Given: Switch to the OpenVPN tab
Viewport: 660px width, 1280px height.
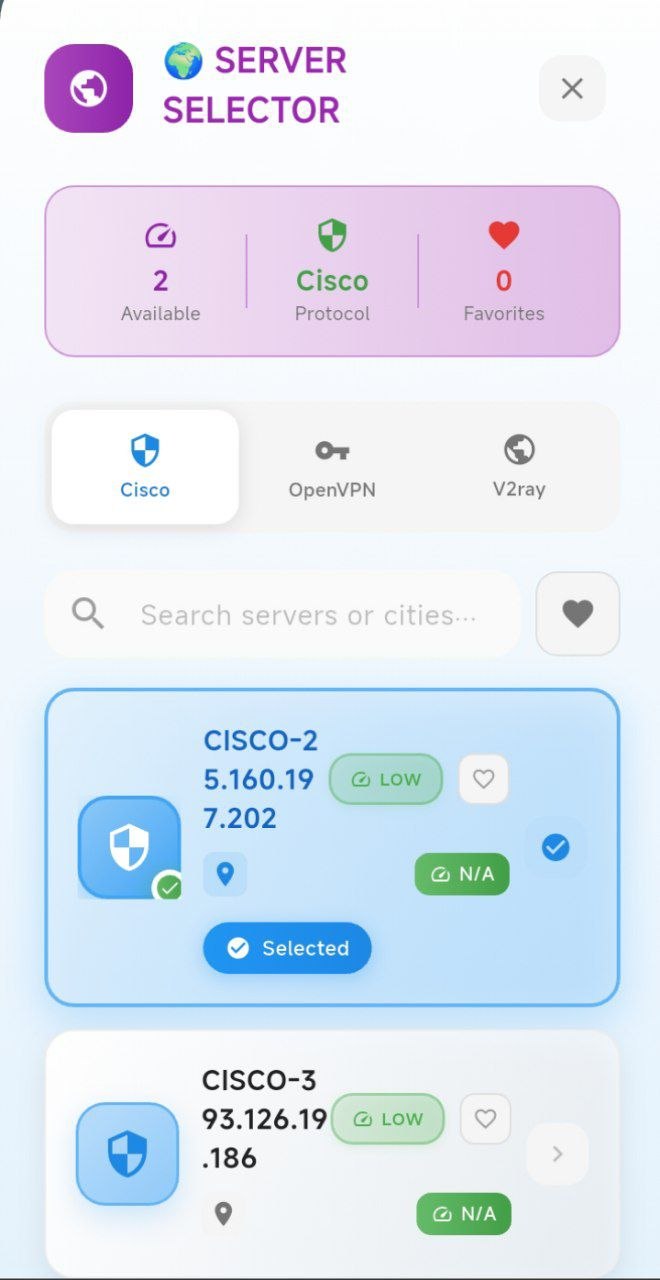Looking at the screenshot, I should (332, 467).
